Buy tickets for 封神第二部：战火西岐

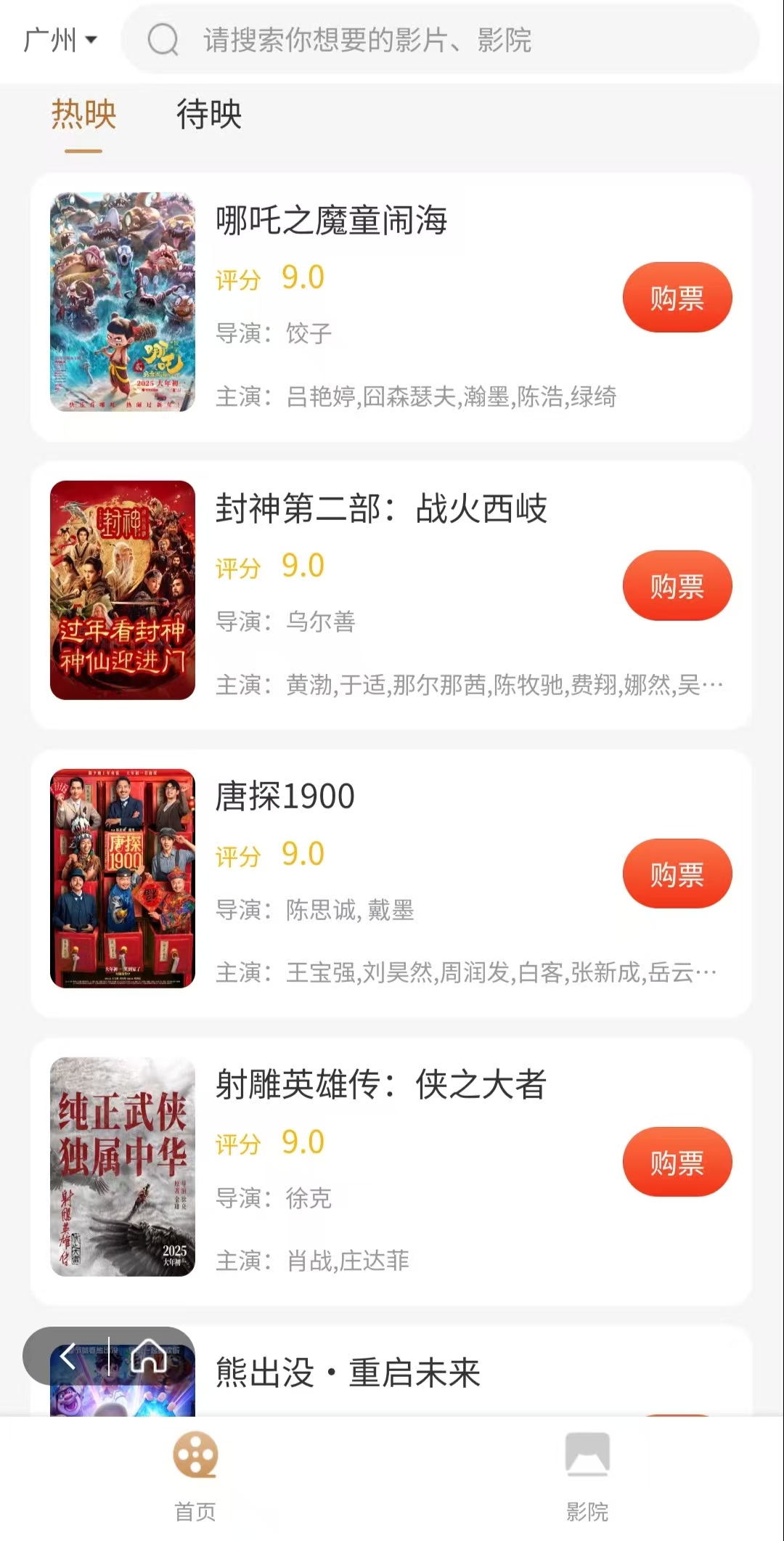tap(677, 586)
